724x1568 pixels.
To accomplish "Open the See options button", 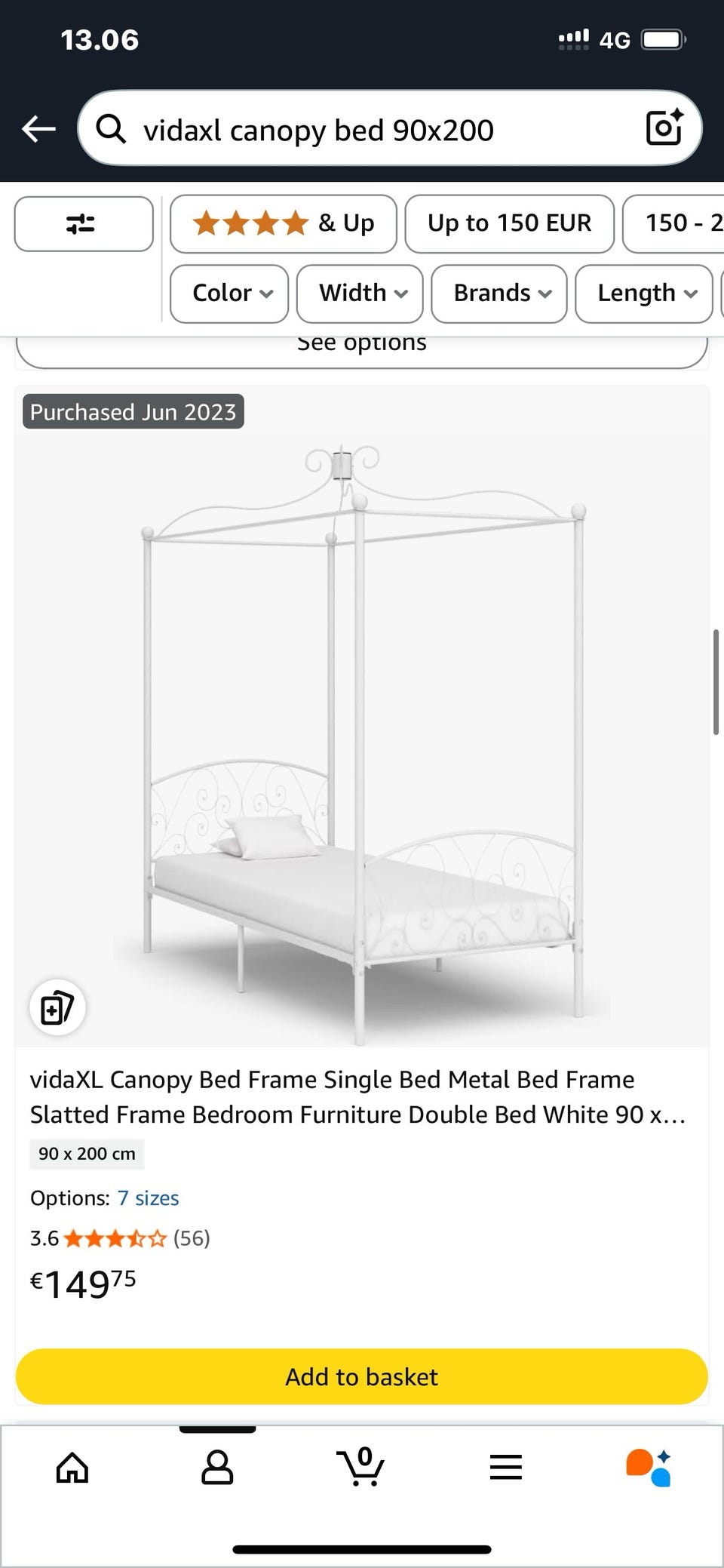I will click(x=362, y=349).
